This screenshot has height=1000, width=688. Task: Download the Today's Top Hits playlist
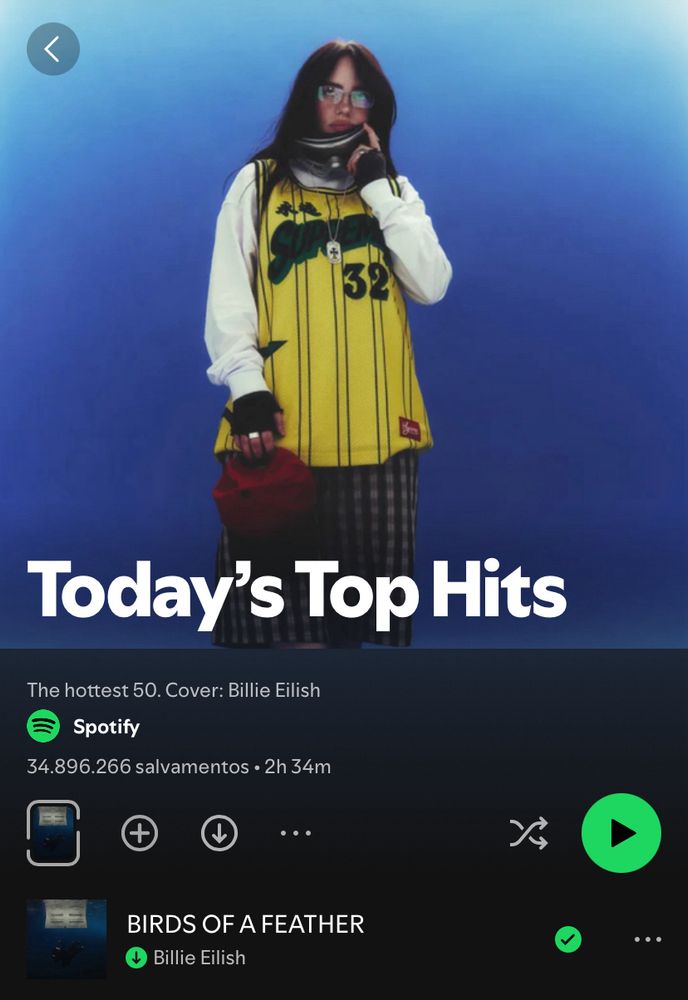pos(219,833)
